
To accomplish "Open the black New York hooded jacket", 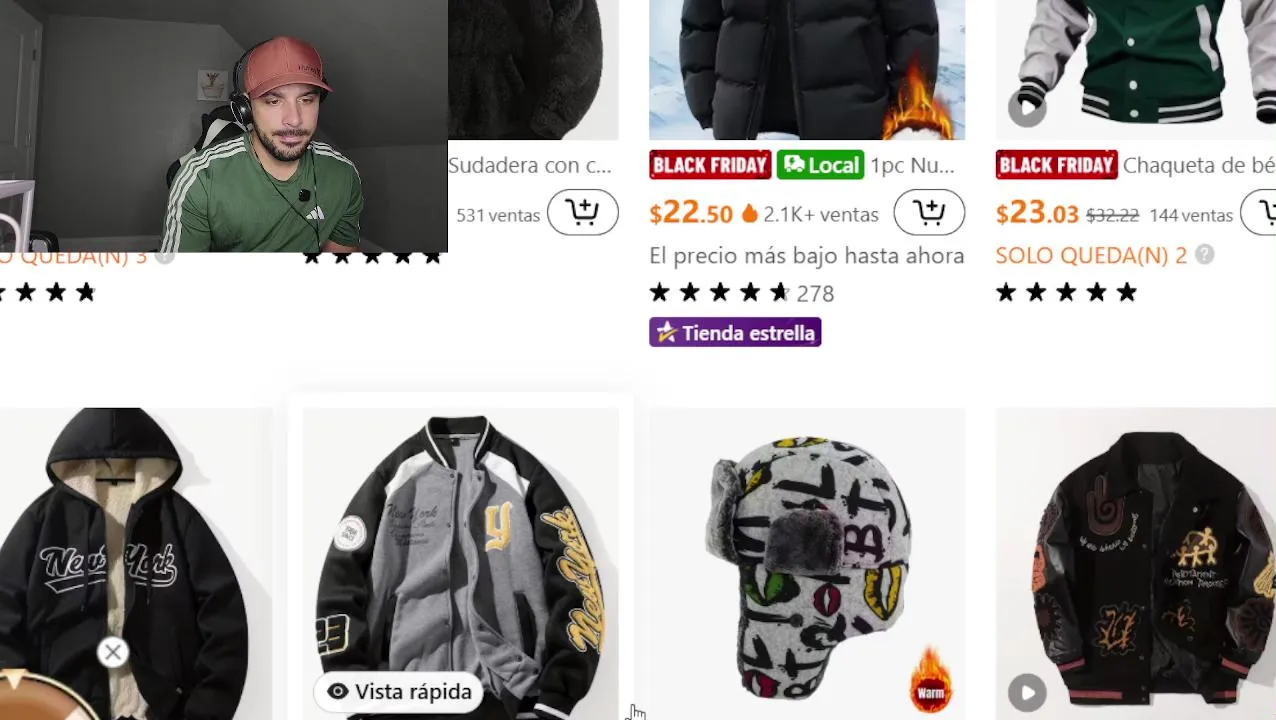I will pyautogui.click(x=135, y=560).
